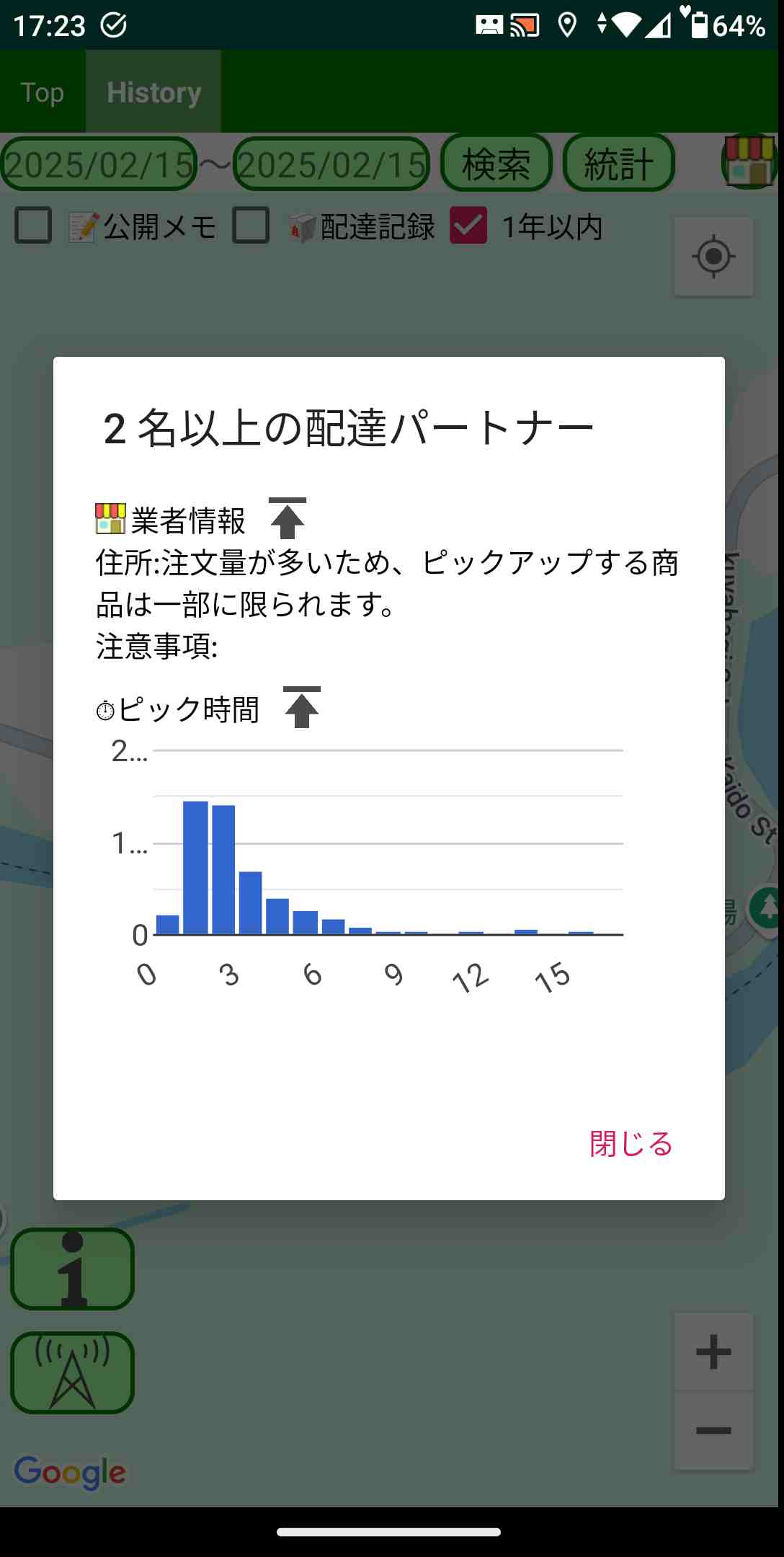The width and height of the screenshot is (784, 1557).
Task: Tap the shop icon at top right
Action: point(749,161)
